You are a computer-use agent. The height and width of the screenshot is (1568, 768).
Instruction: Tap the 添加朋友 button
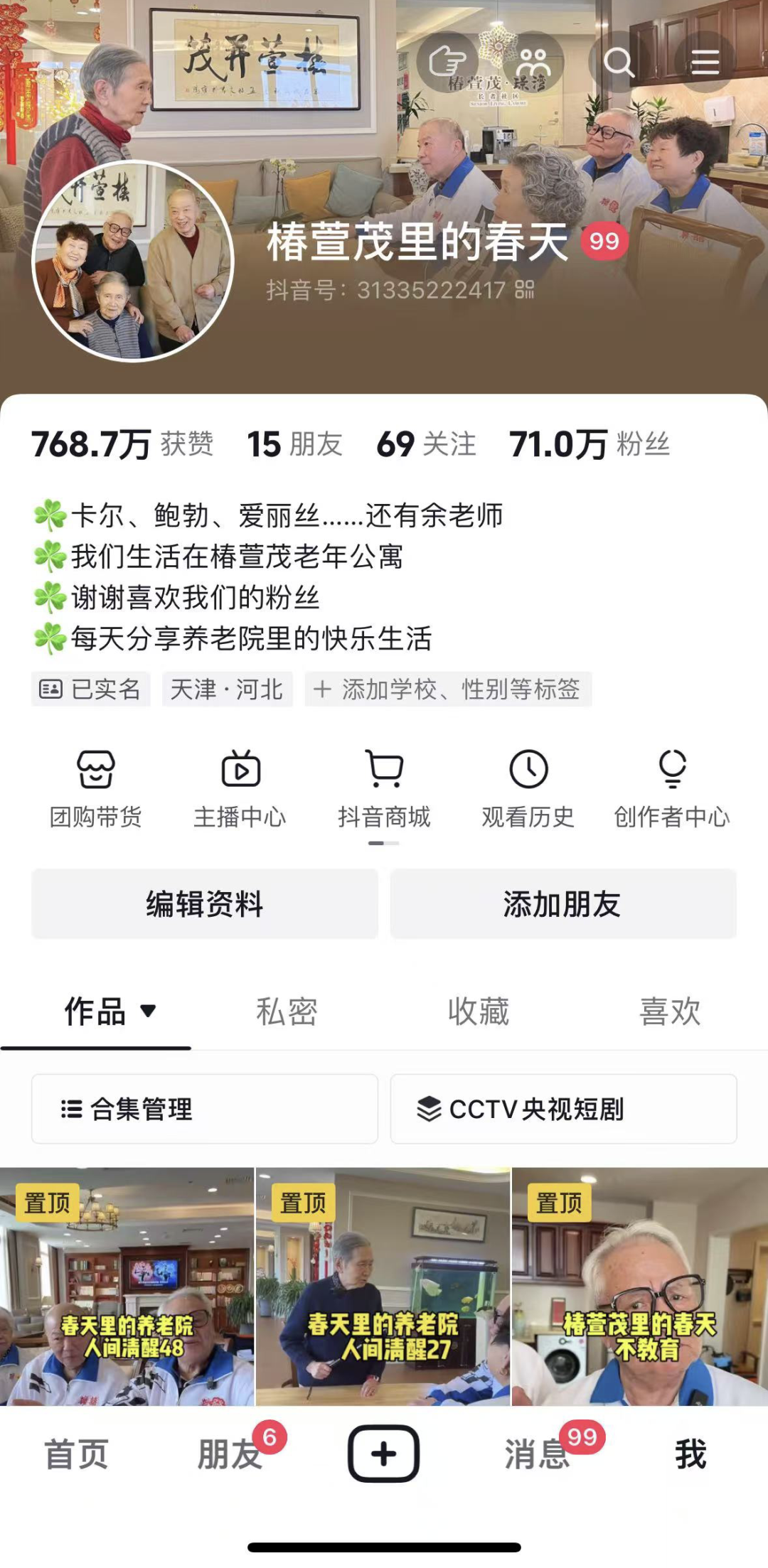(x=563, y=904)
